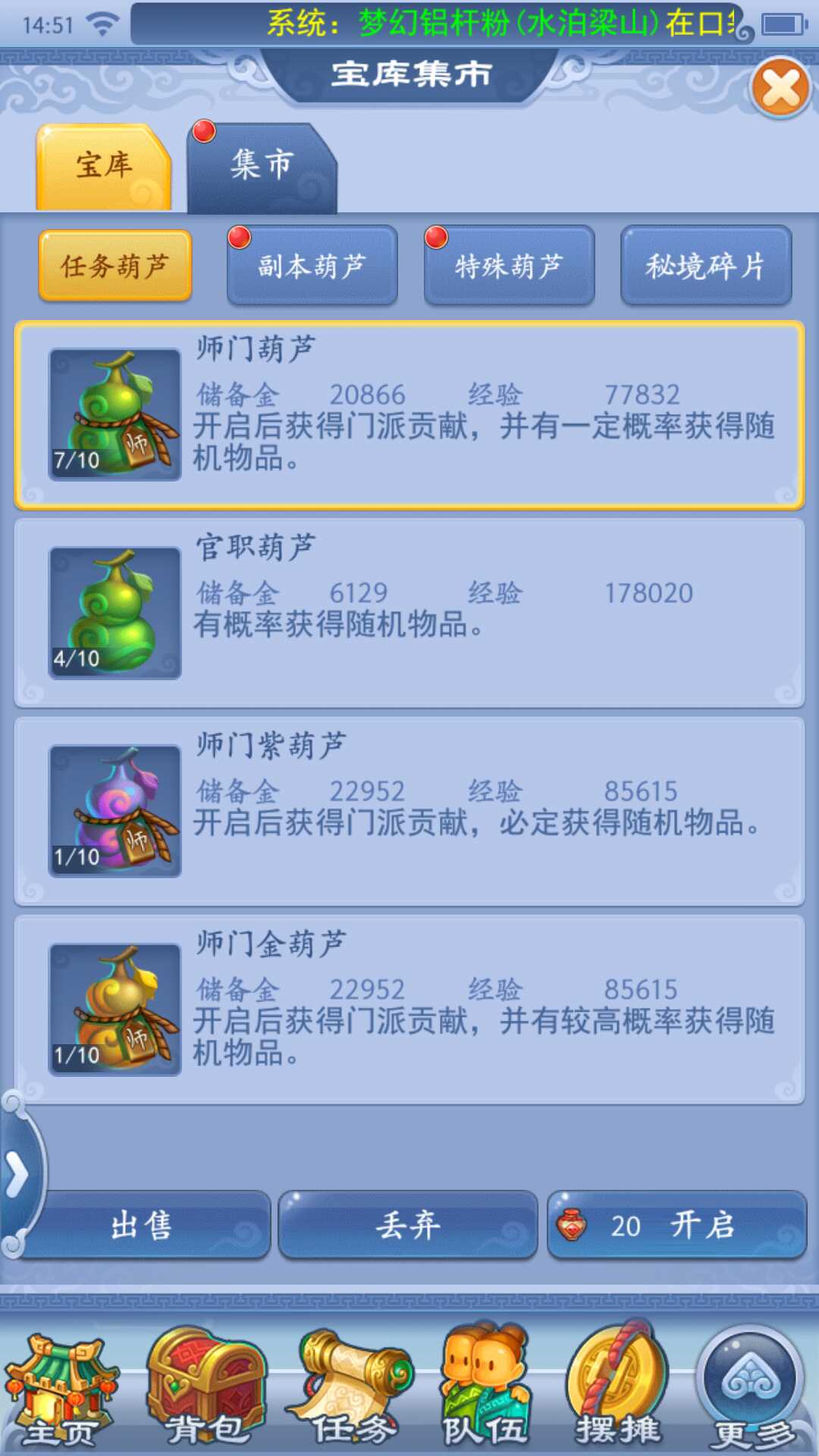819x1456 pixels.
Task: Tap the 丢弃 button
Action: 408,1225
